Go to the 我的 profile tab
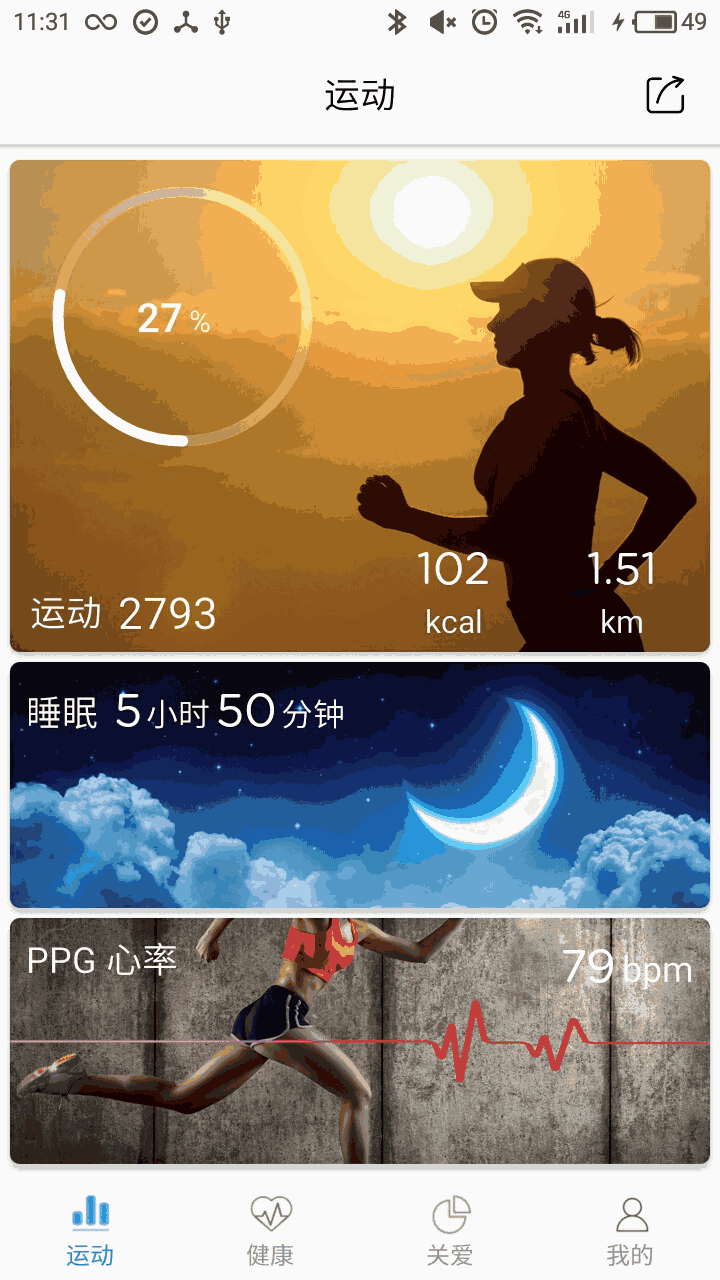The height and width of the screenshot is (1280, 720). point(630,1230)
